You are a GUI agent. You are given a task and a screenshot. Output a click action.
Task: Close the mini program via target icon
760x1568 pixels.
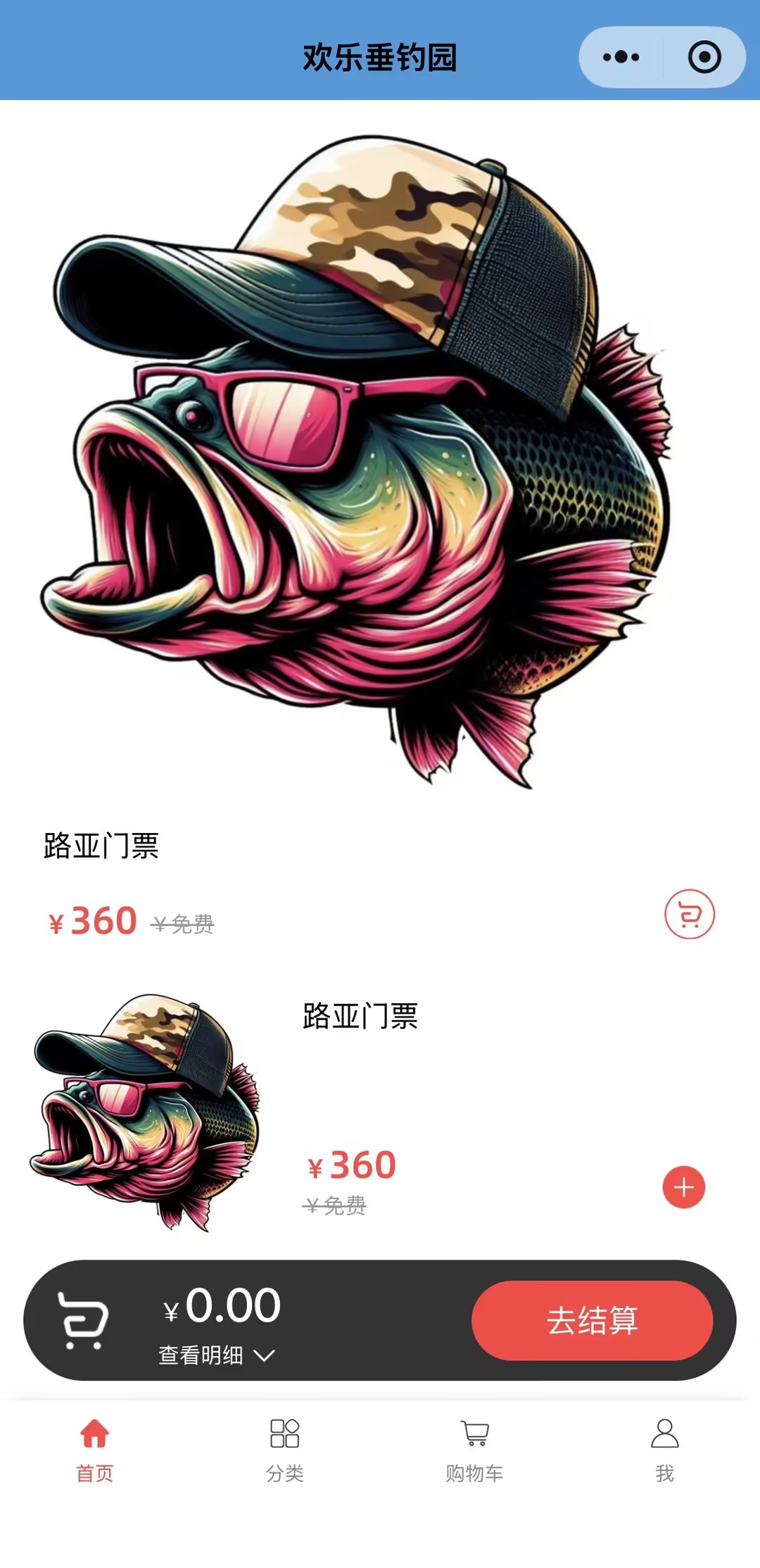704,57
